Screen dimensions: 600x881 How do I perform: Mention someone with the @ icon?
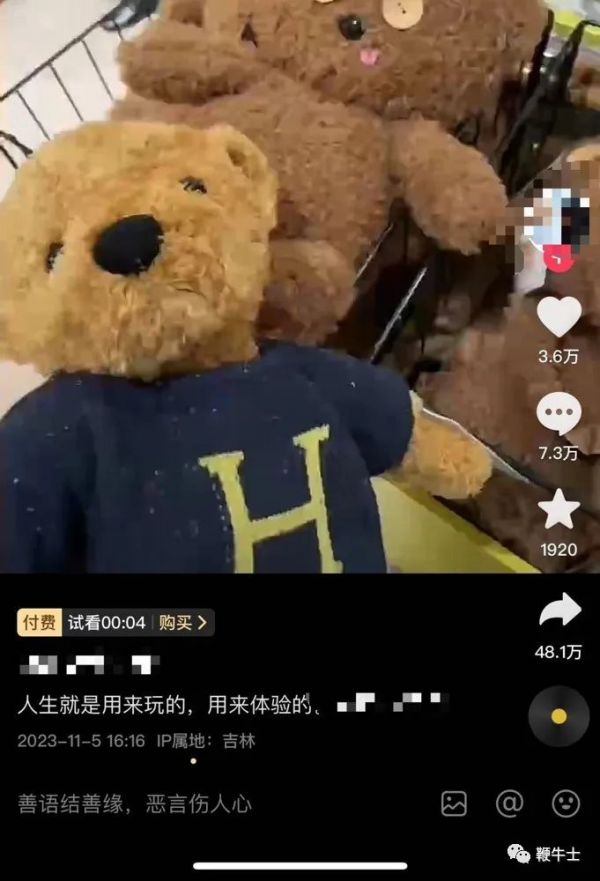(510, 803)
